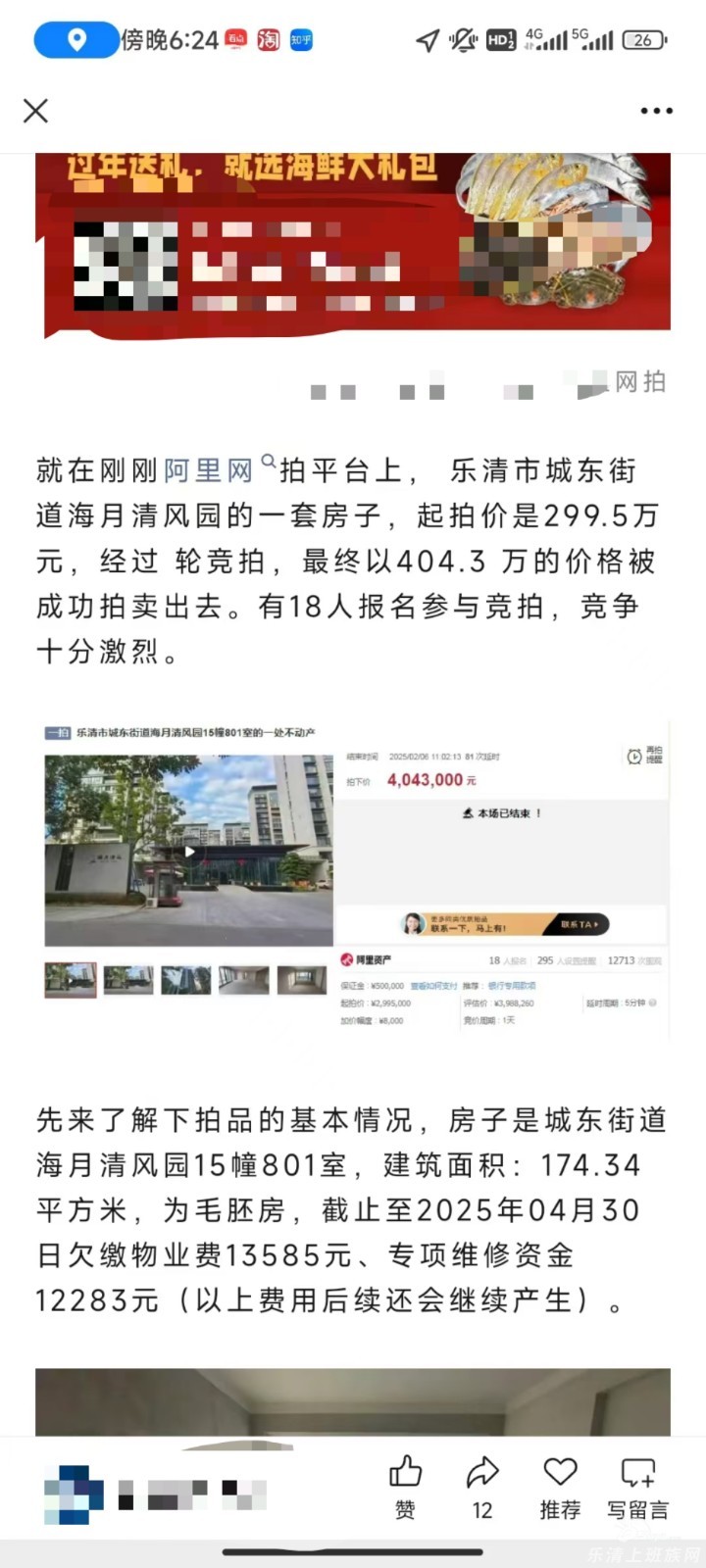Image resolution: width=706 pixels, height=1568 pixels.
Task: Recommend the article with 推荐
Action: point(560,1487)
